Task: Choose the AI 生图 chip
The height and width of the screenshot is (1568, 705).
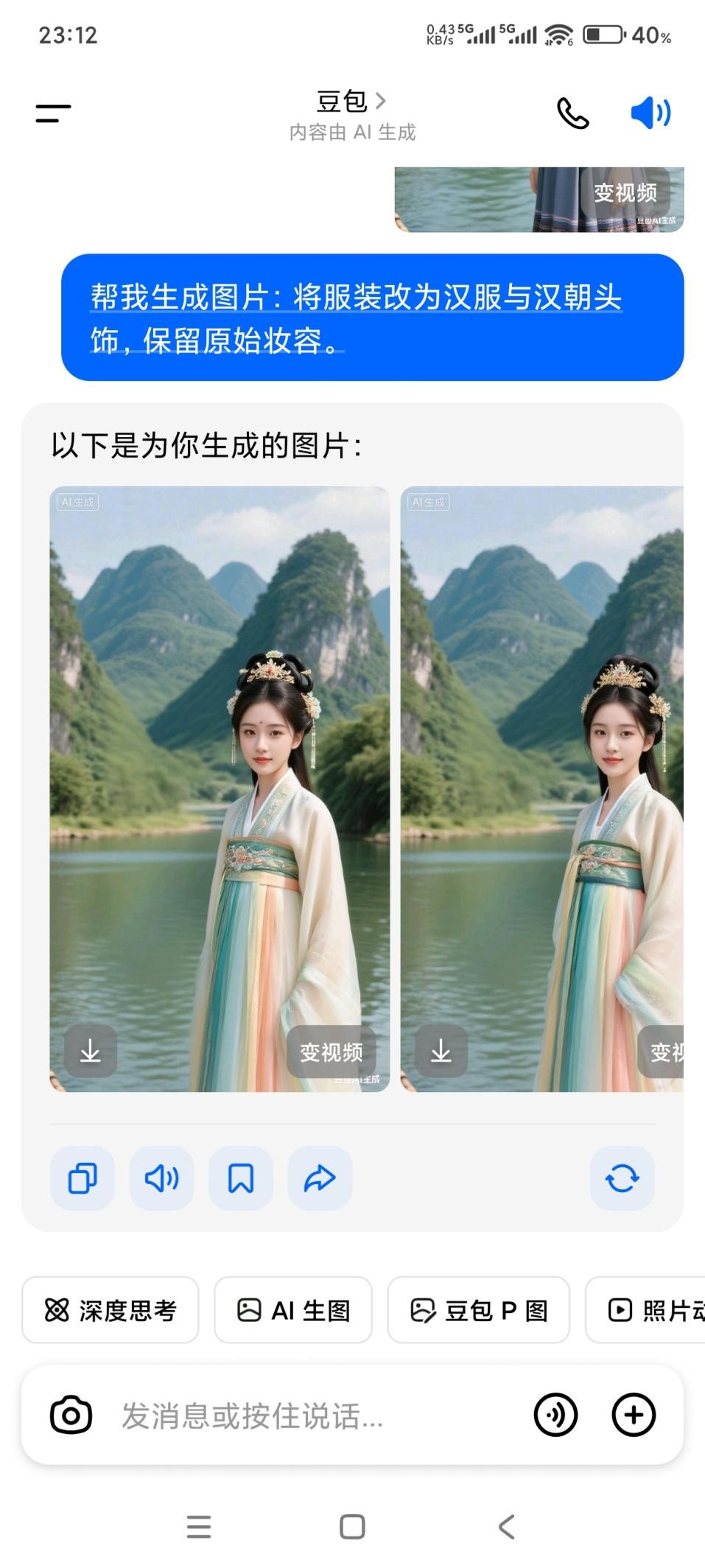Action: (293, 1310)
